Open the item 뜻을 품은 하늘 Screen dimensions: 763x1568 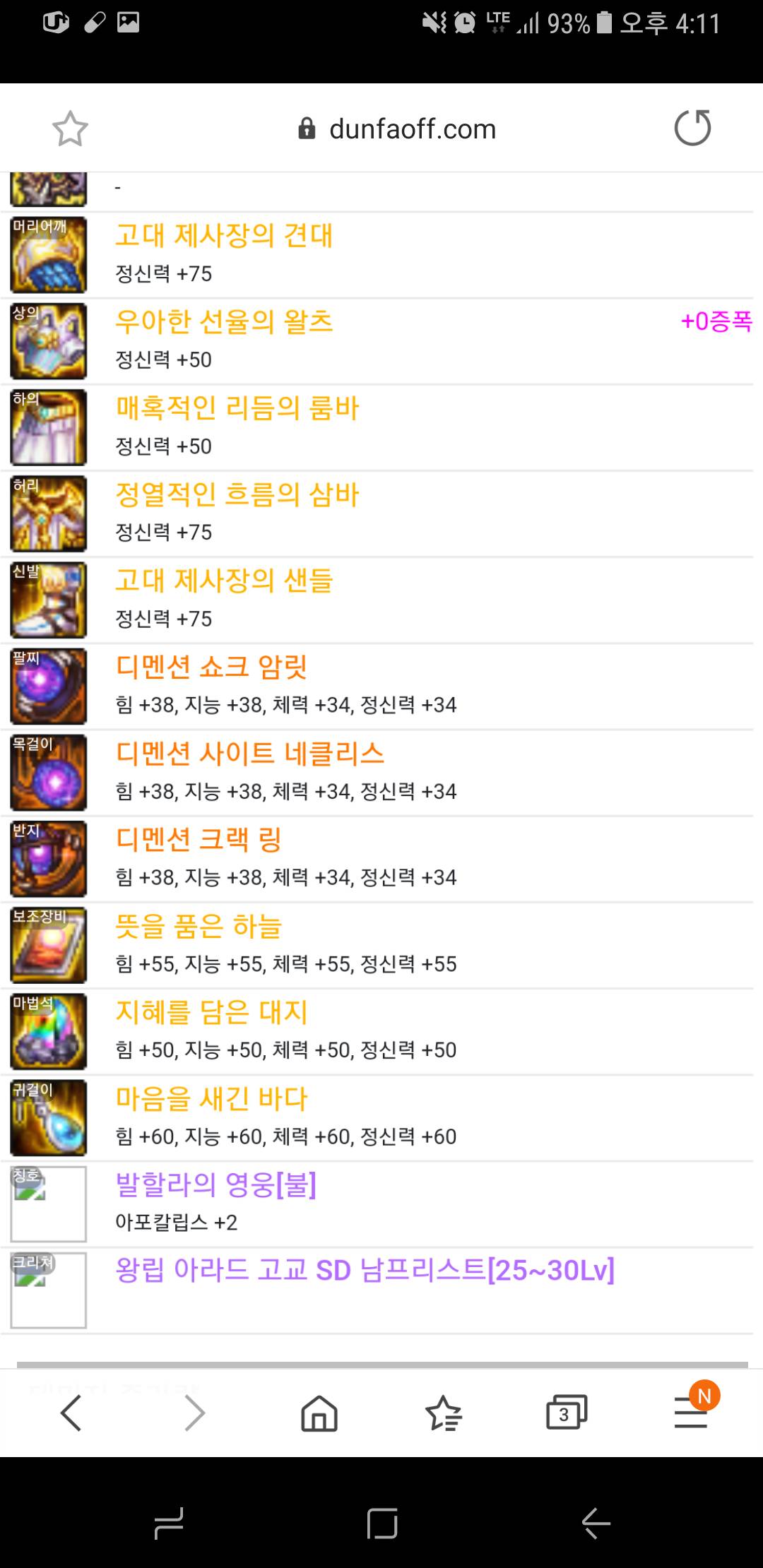click(199, 925)
